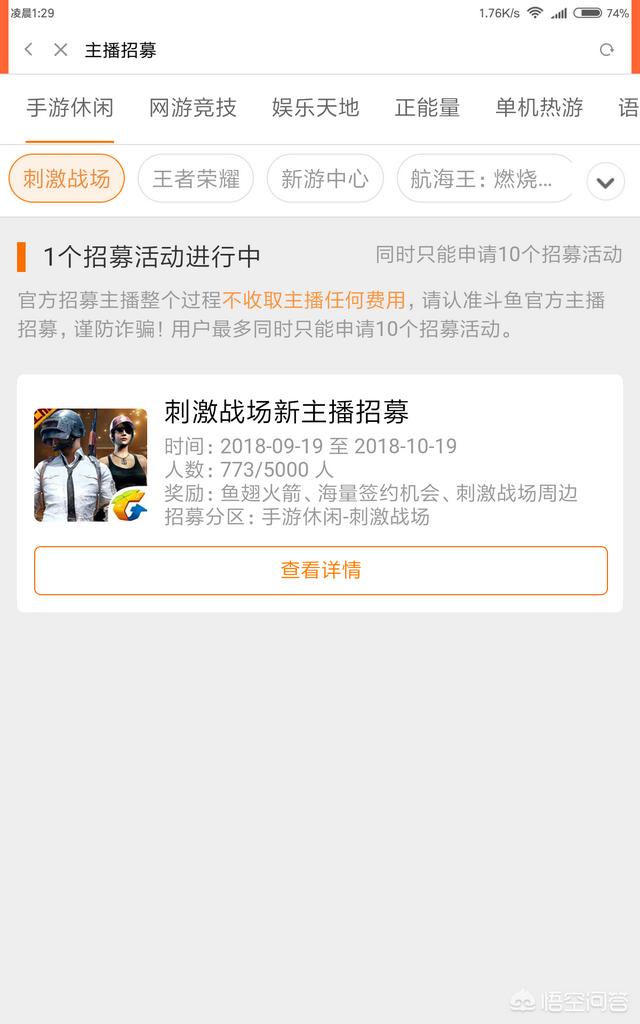This screenshot has height=1024, width=640.
Task: Open the 刺激战场新主播招募 card
Action: (286, 412)
